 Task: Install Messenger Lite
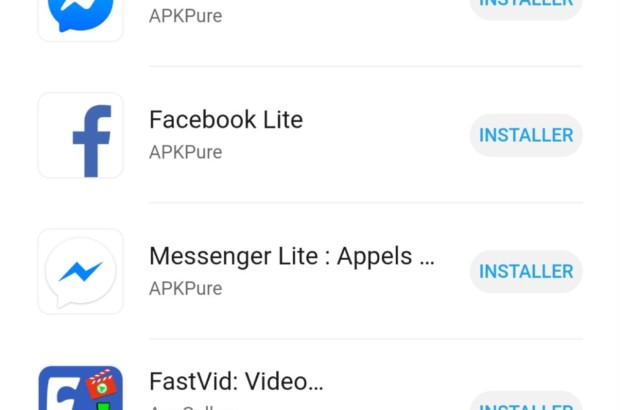[526, 271]
